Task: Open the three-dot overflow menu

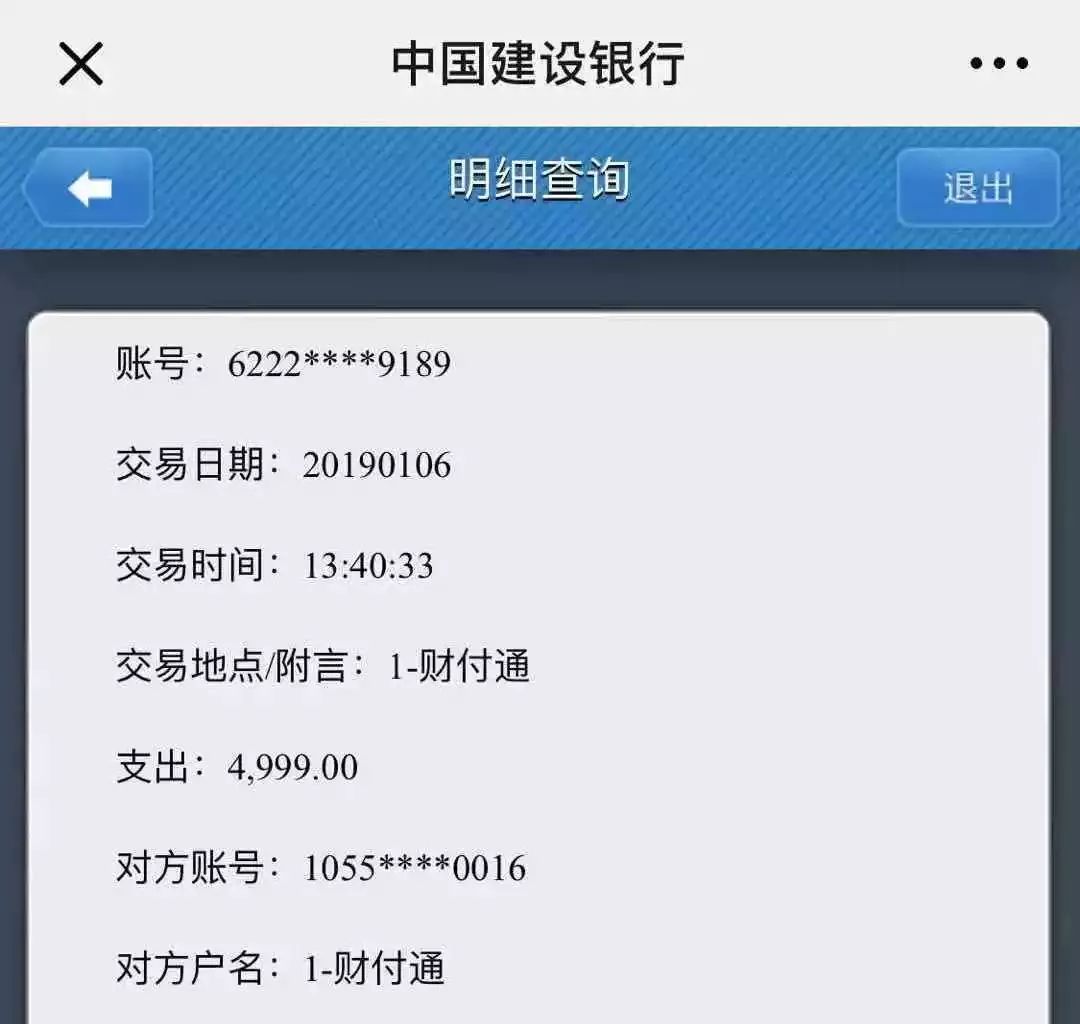Action: click(999, 64)
